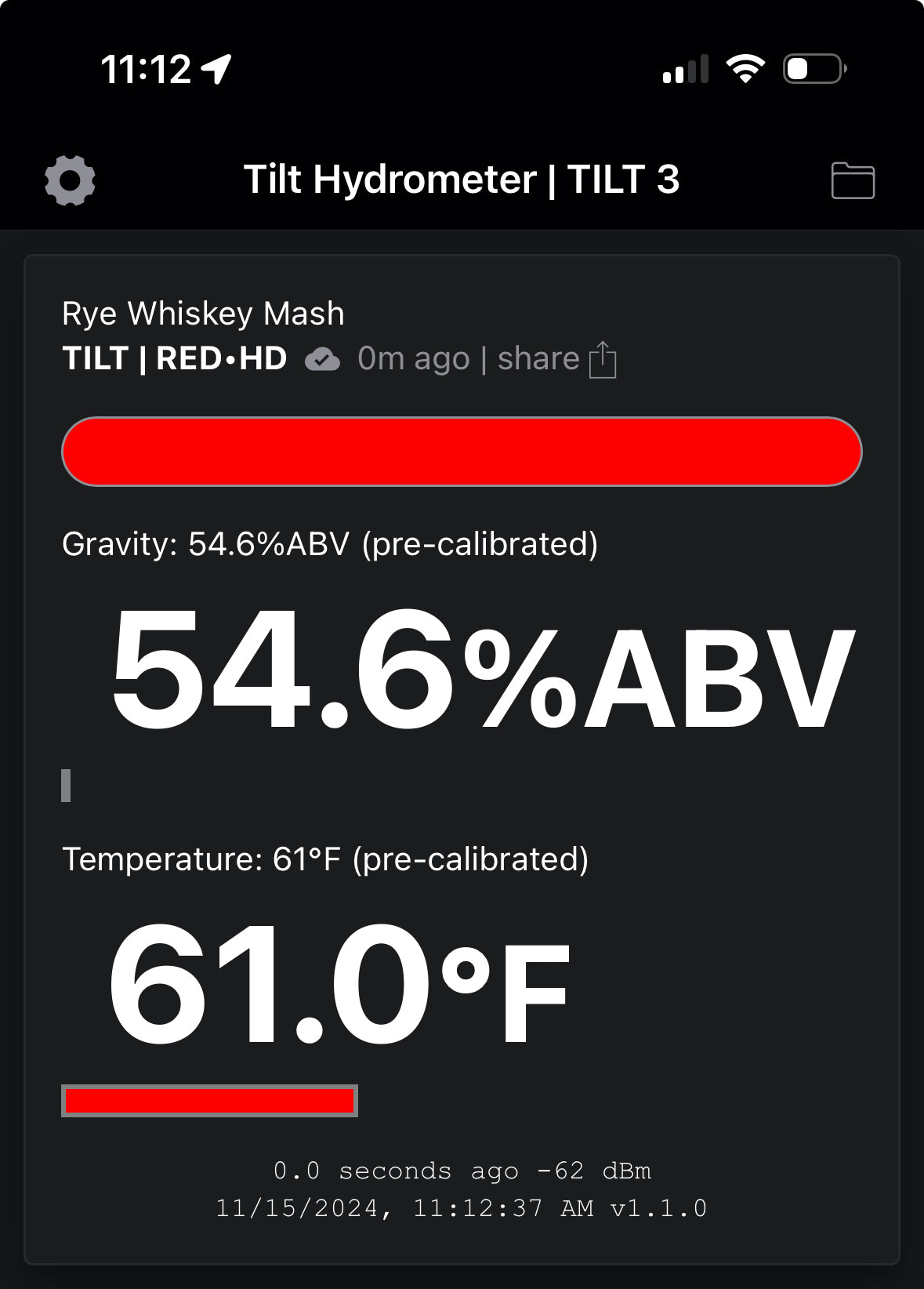Tap the TILT | RED·HD device label

pos(174,359)
